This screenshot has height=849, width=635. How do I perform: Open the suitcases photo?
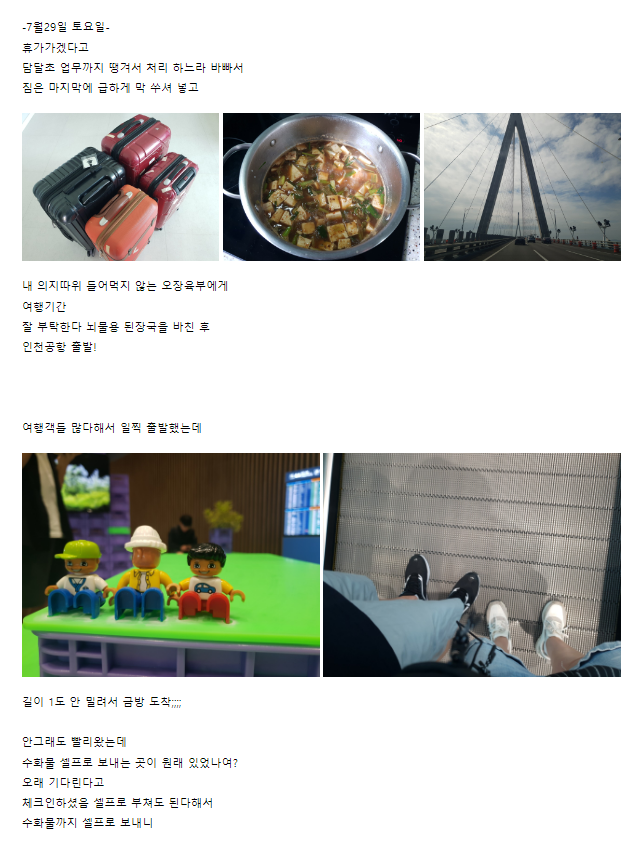pos(120,187)
